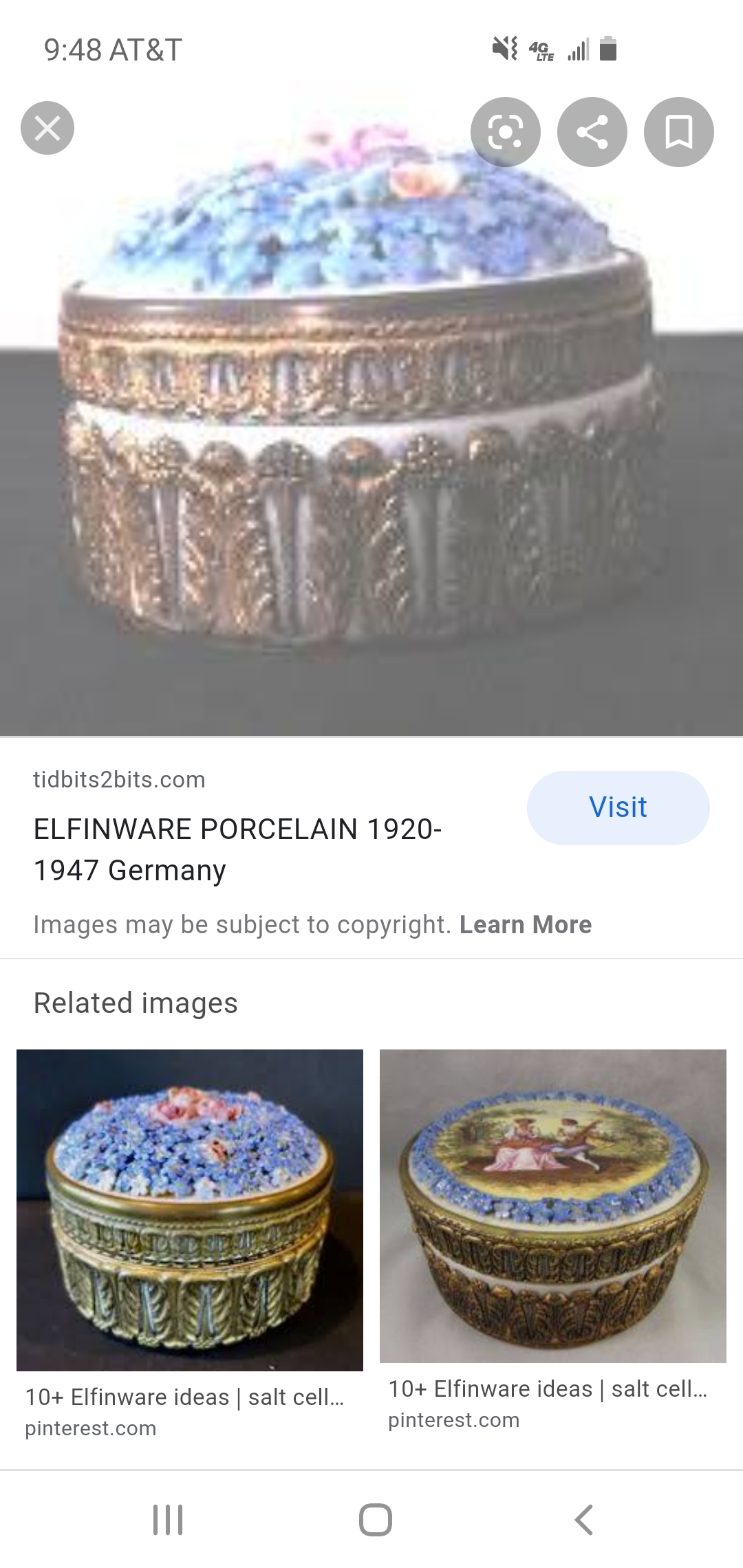Viewport: 743px width, 1568px height.
Task: Visit the tidbits2bits.com page
Action: click(618, 807)
